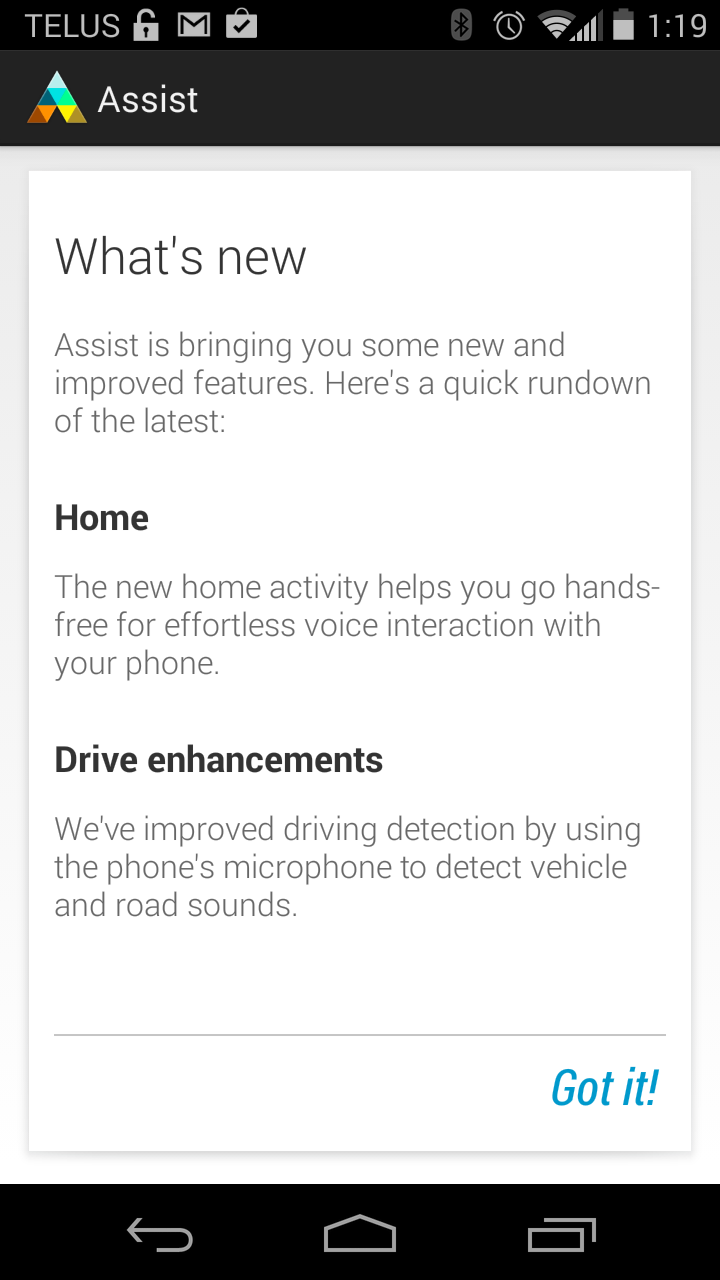Return to the home screen

(x=360, y=1234)
